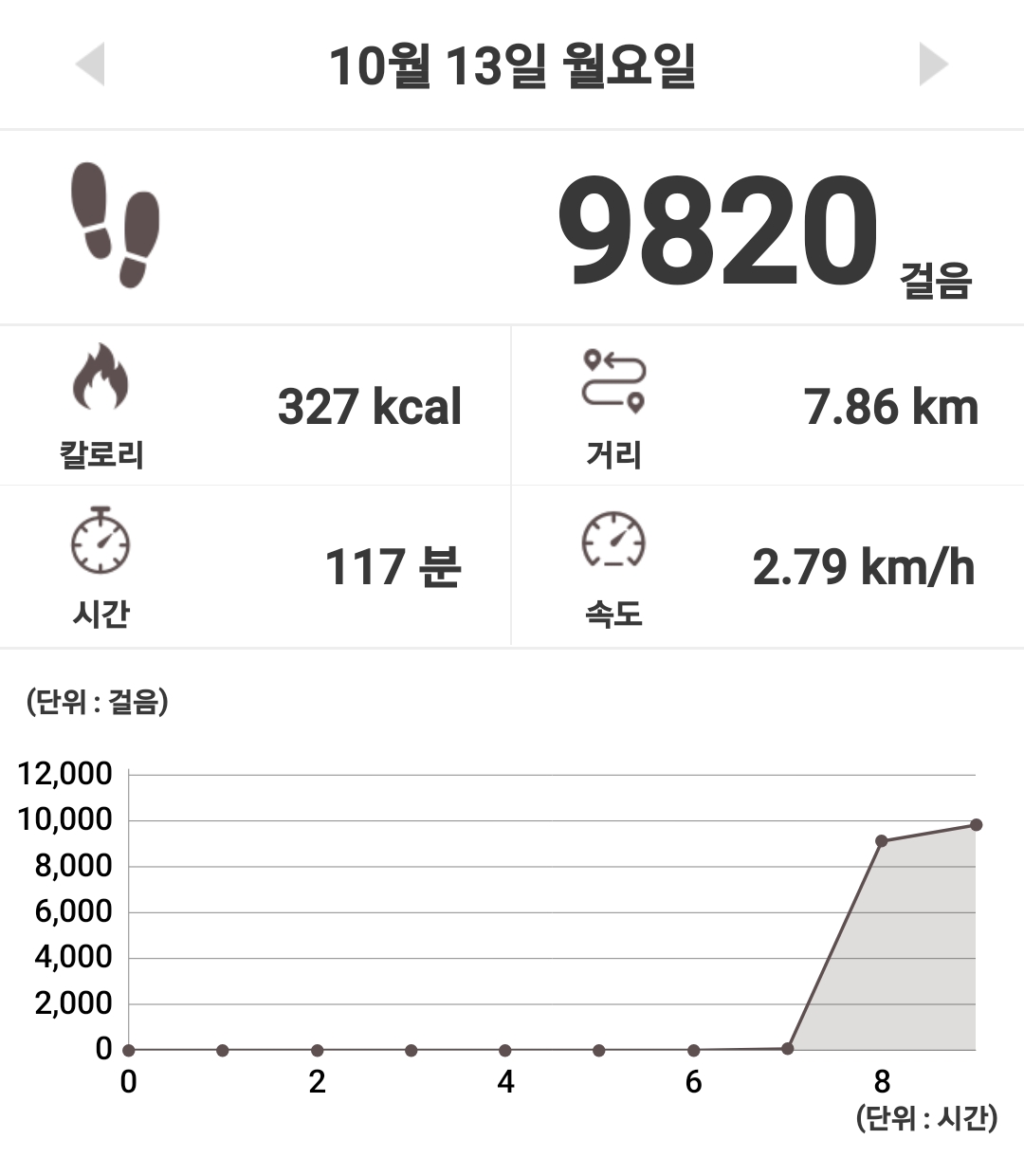The width and height of the screenshot is (1024, 1176).
Task: Go to the previous day's step record
Action: point(90,64)
